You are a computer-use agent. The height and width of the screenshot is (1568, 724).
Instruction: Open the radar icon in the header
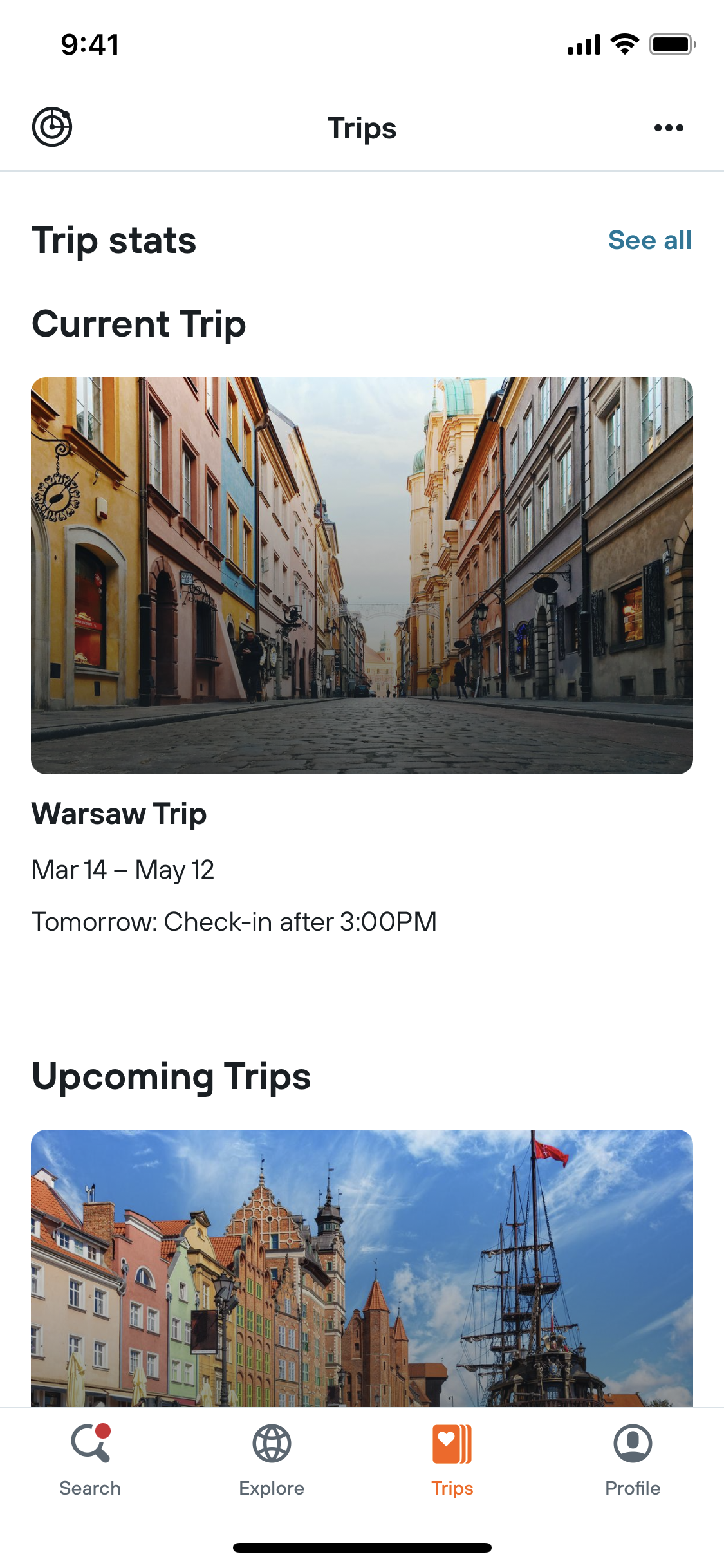(52, 127)
